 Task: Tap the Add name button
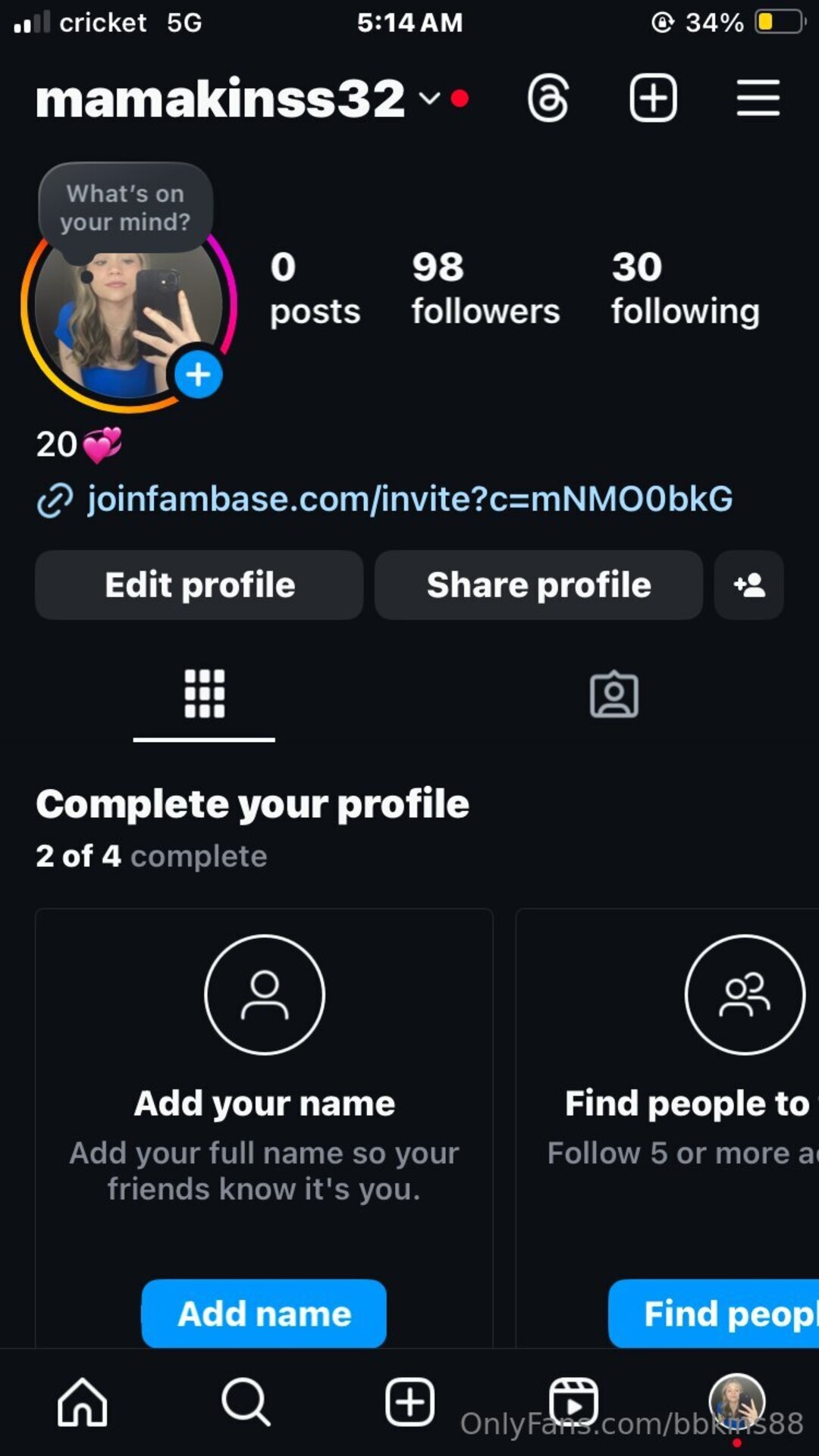pyautogui.click(x=264, y=1314)
